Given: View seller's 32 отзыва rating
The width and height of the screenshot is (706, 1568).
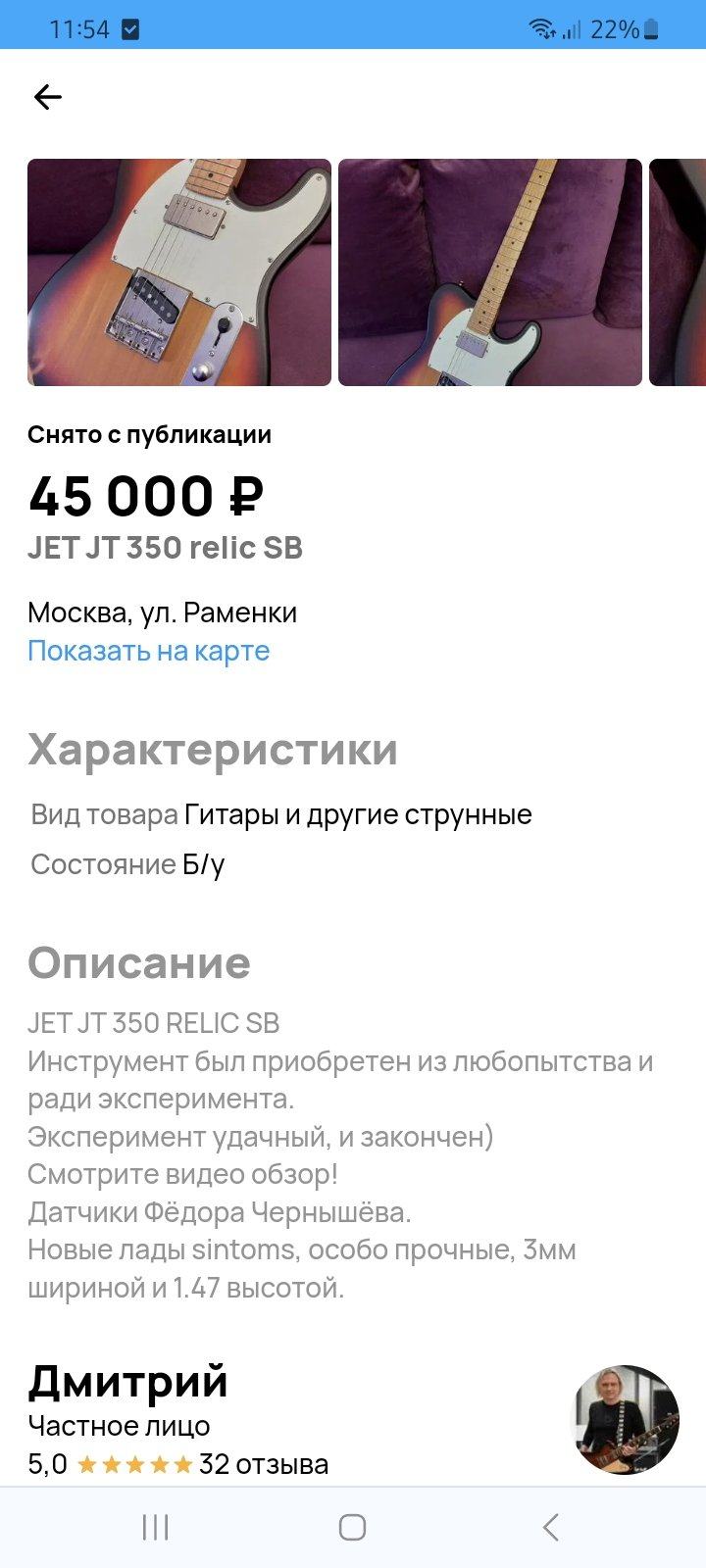Looking at the screenshot, I should pos(263,1464).
